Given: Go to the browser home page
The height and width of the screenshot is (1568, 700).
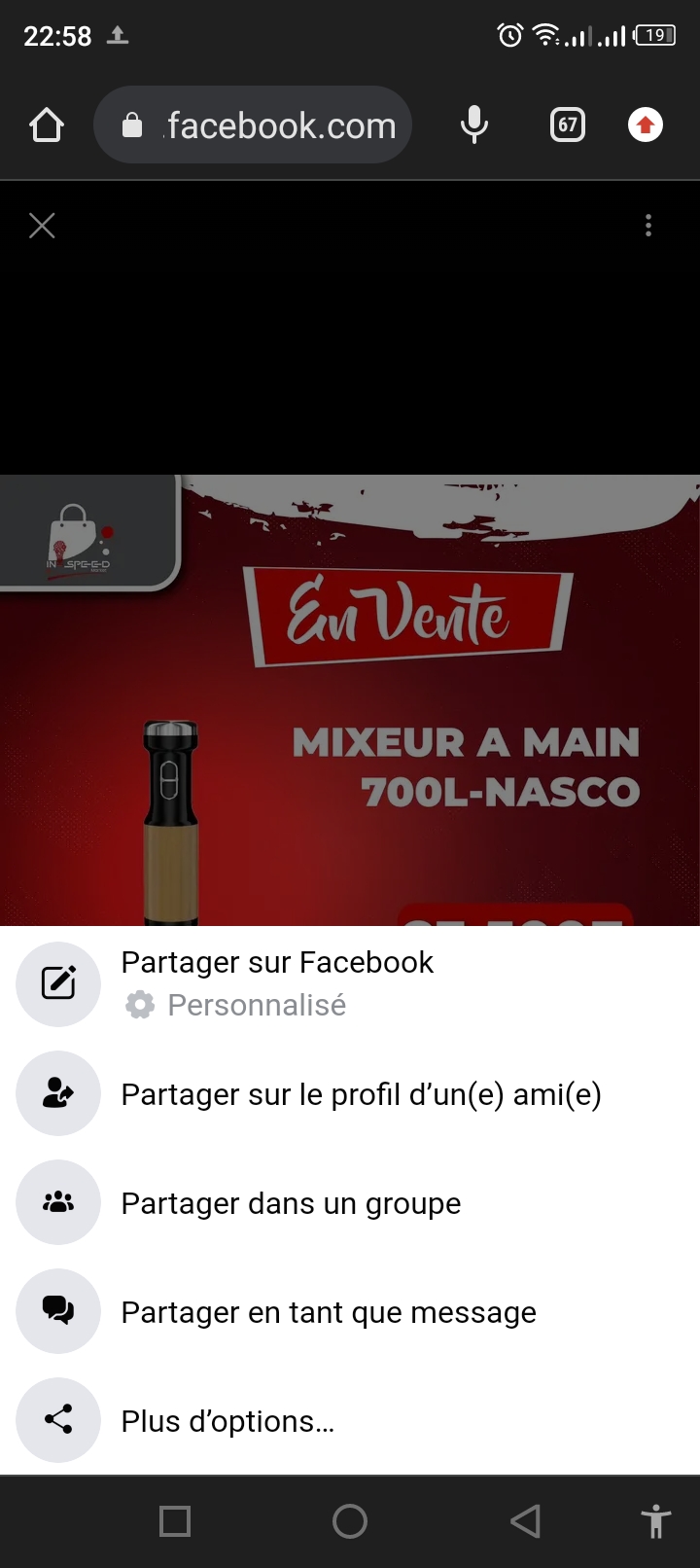Looking at the screenshot, I should 47,125.
